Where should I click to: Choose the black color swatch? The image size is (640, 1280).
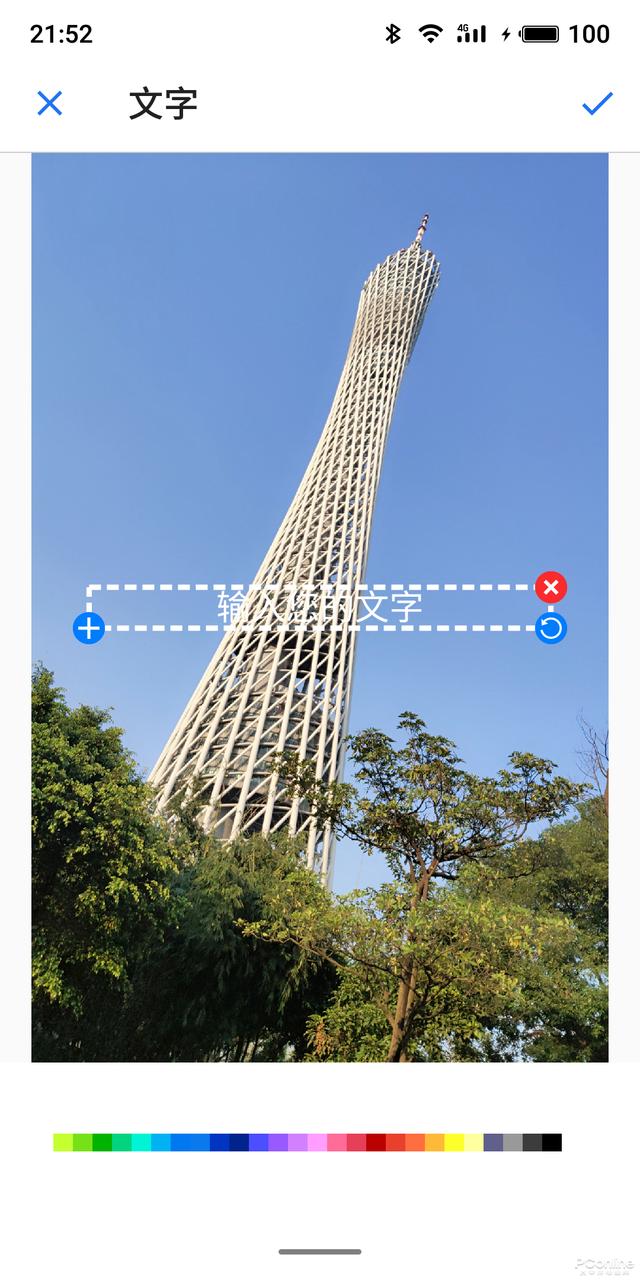(552, 1142)
